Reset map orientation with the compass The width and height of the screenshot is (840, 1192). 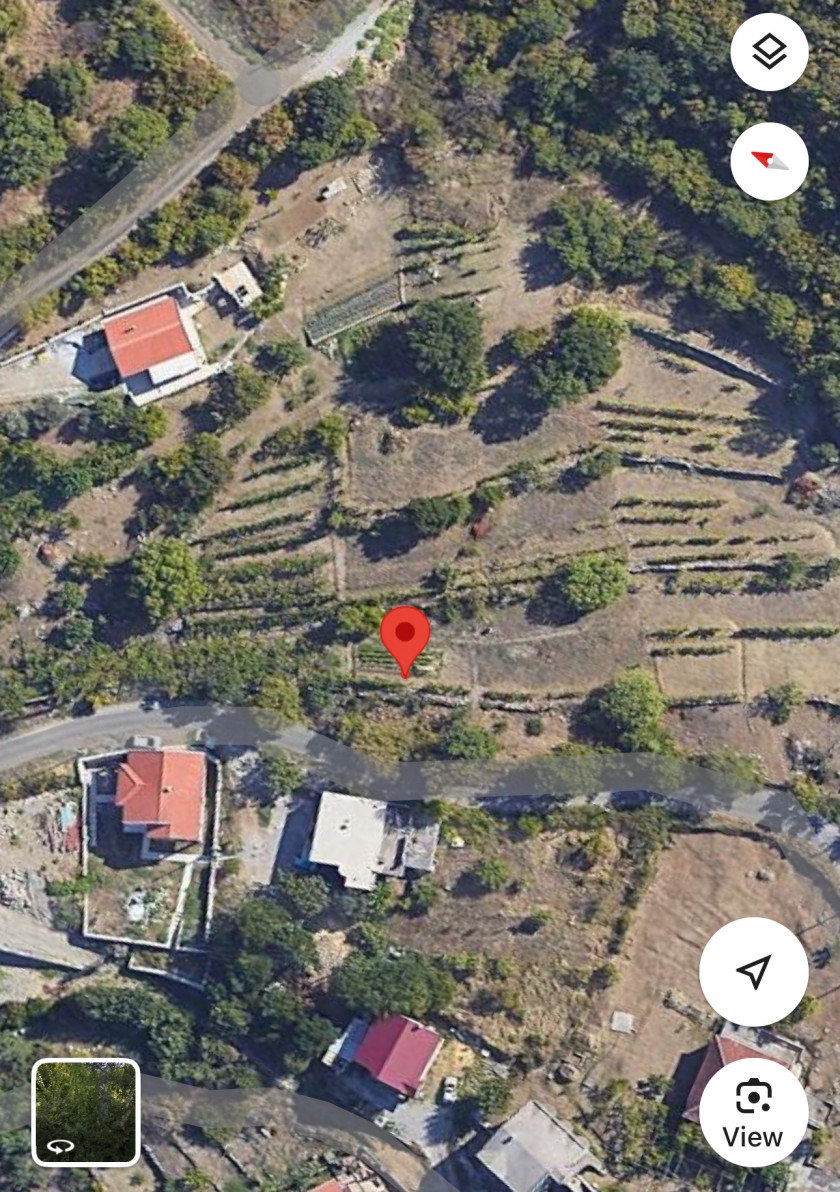(x=769, y=161)
